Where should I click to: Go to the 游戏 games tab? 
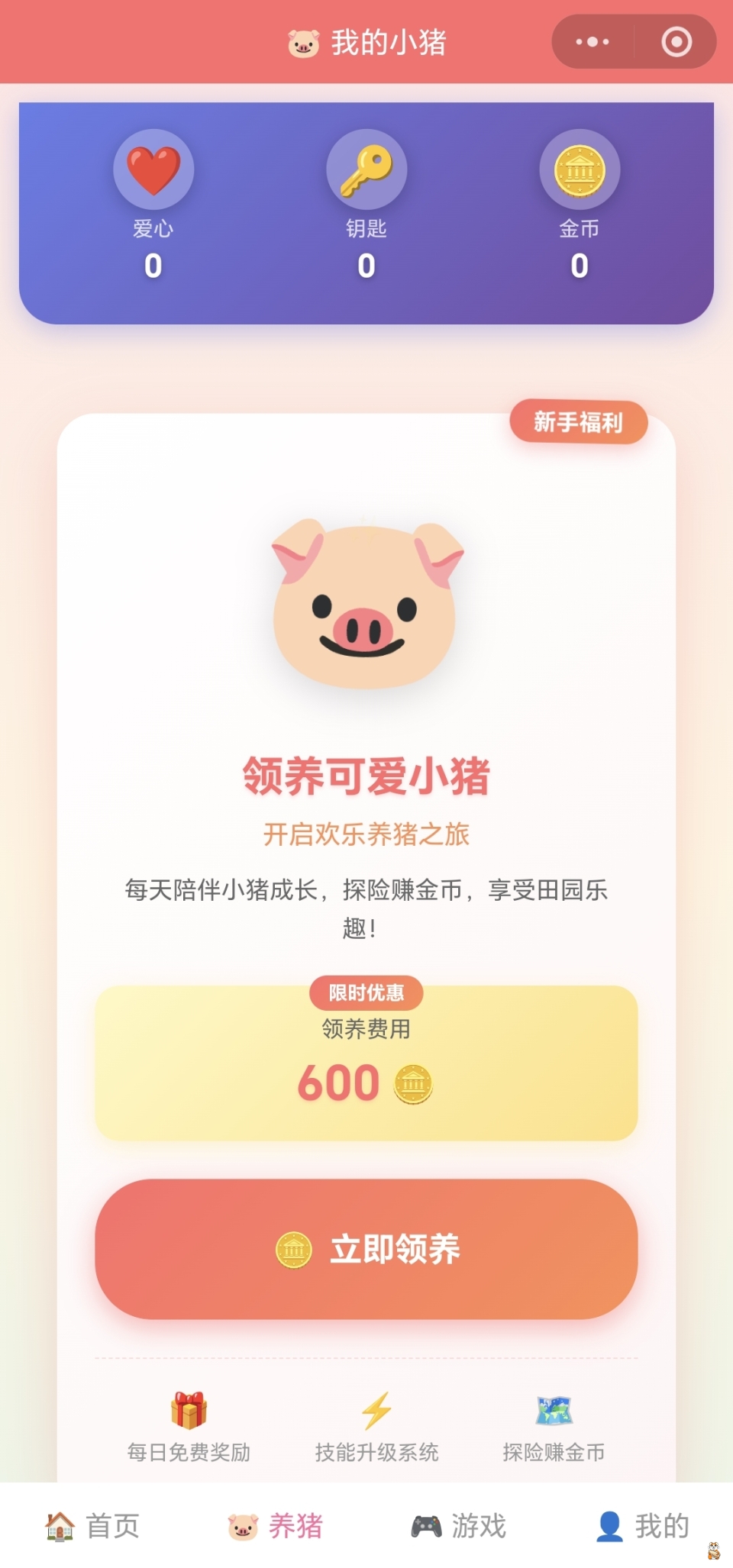[459, 1525]
